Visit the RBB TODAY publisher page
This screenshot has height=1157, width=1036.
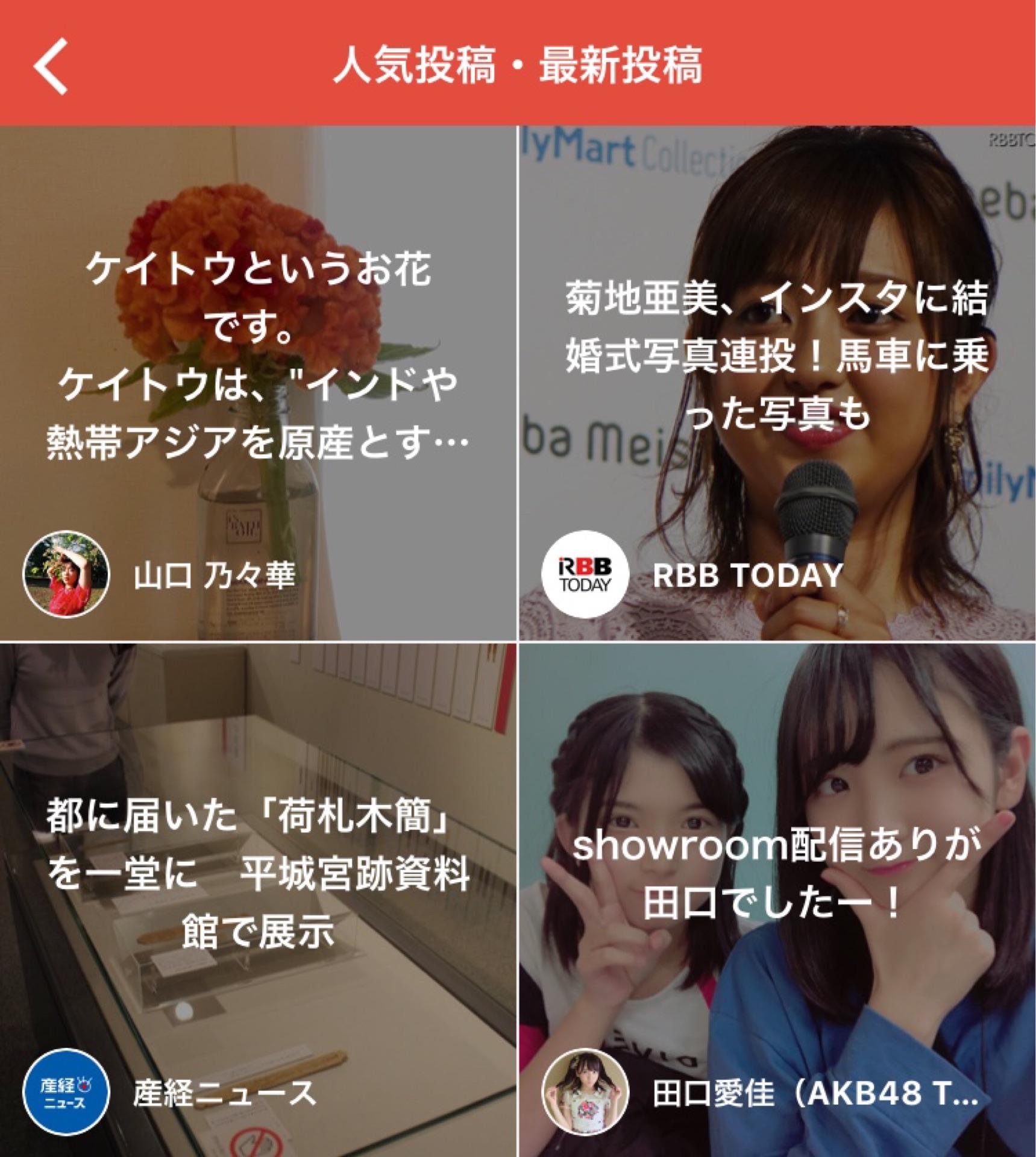[585, 574]
